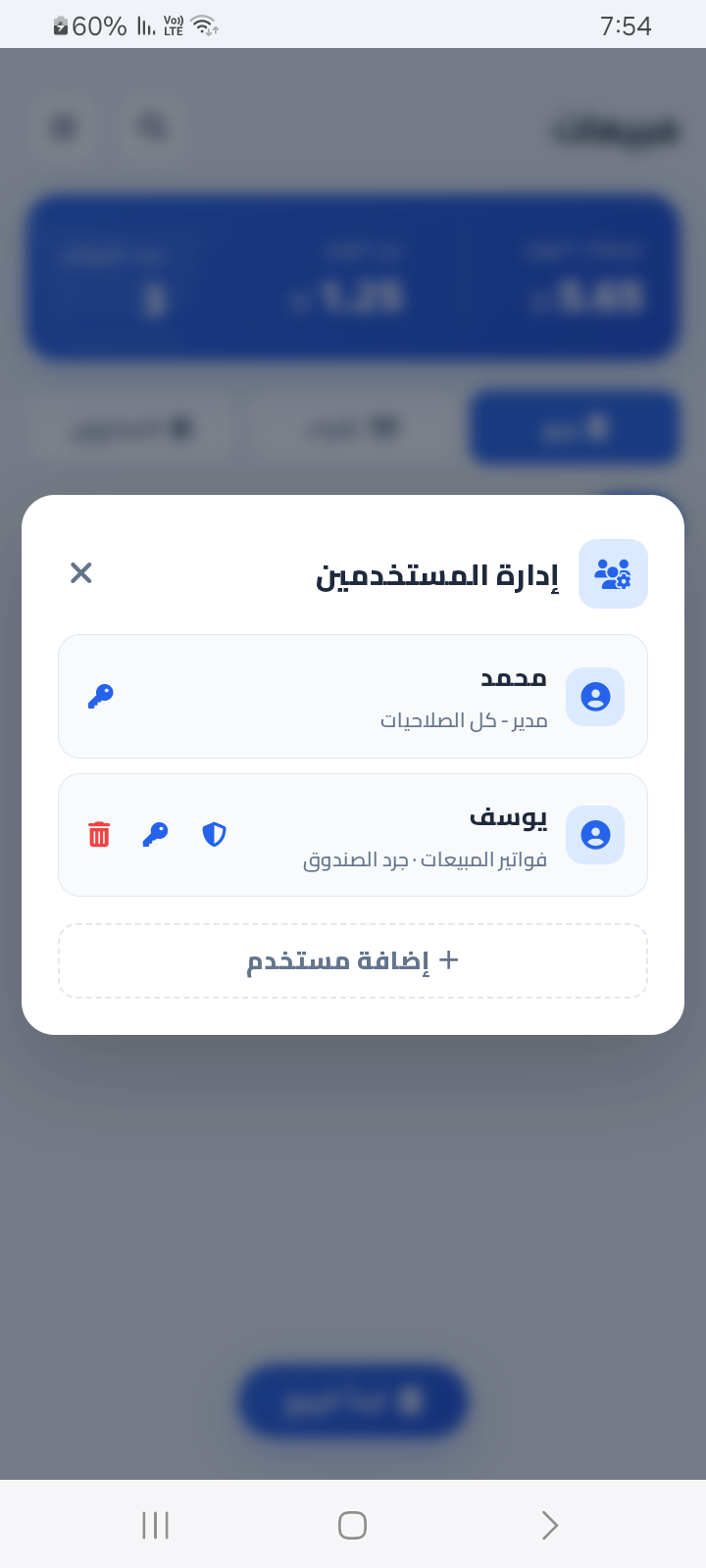Tap the key icon for يوسف
The height and width of the screenshot is (1568, 706).
(x=156, y=835)
